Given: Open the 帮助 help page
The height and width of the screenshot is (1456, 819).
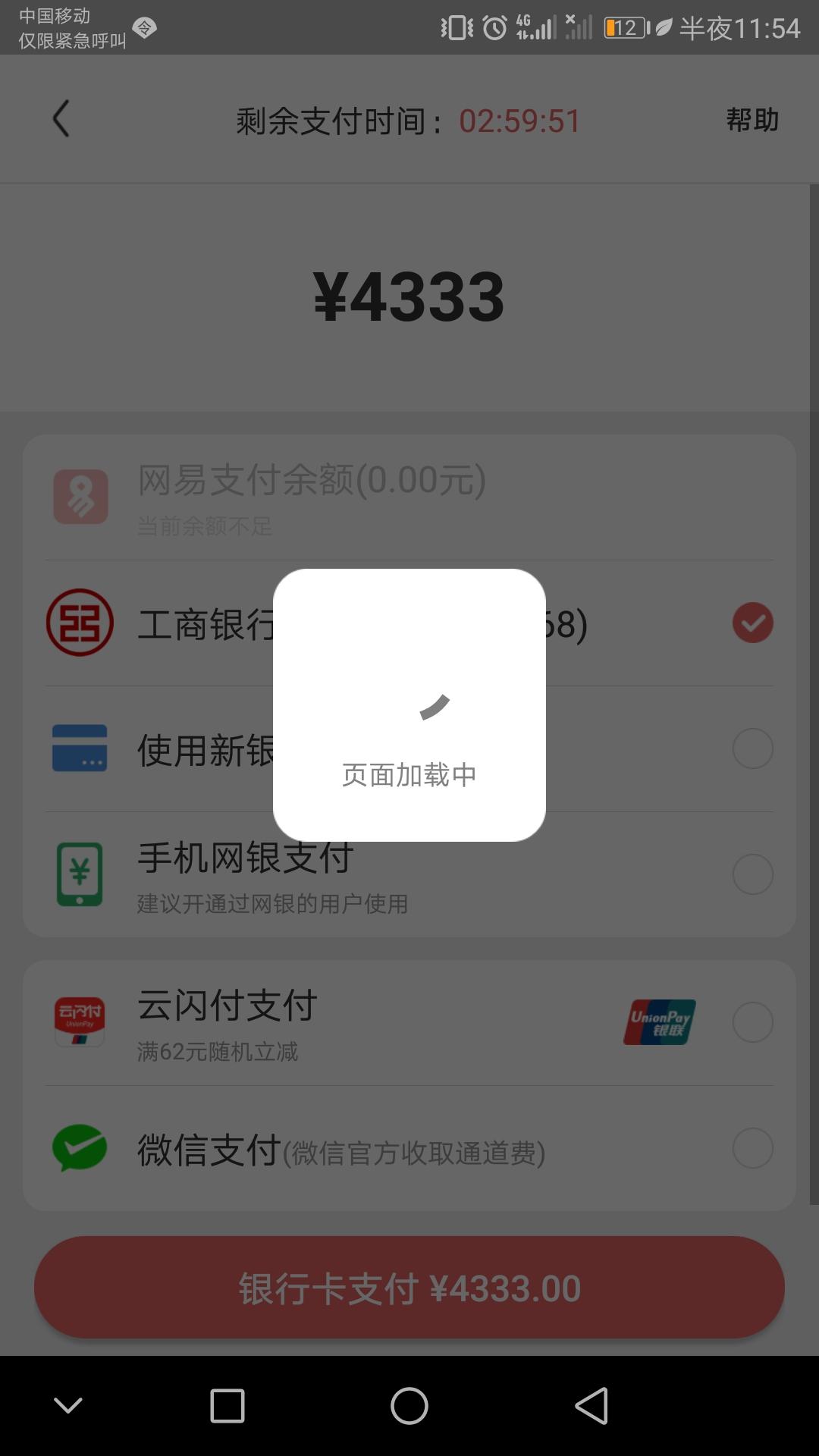Looking at the screenshot, I should pos(752,120).
